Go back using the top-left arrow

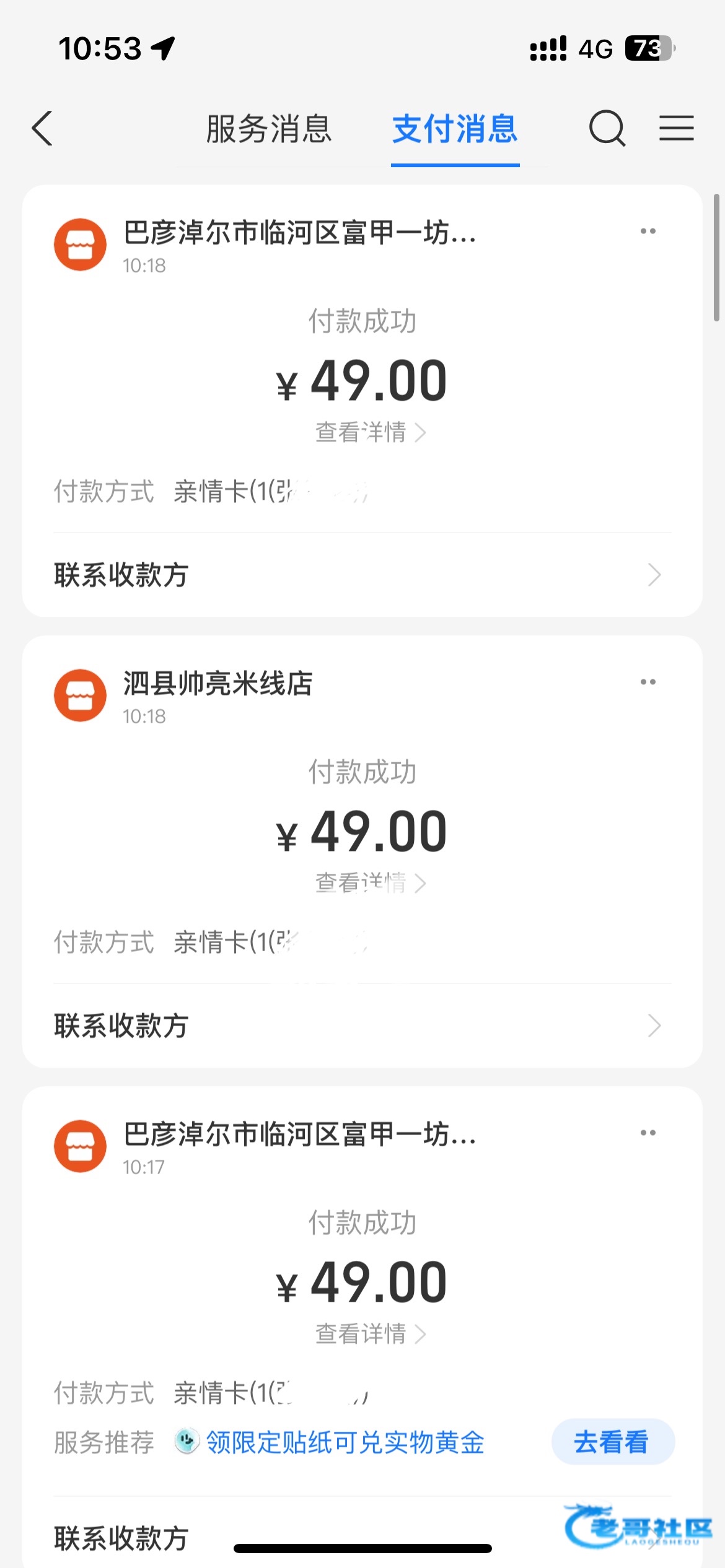42,129
